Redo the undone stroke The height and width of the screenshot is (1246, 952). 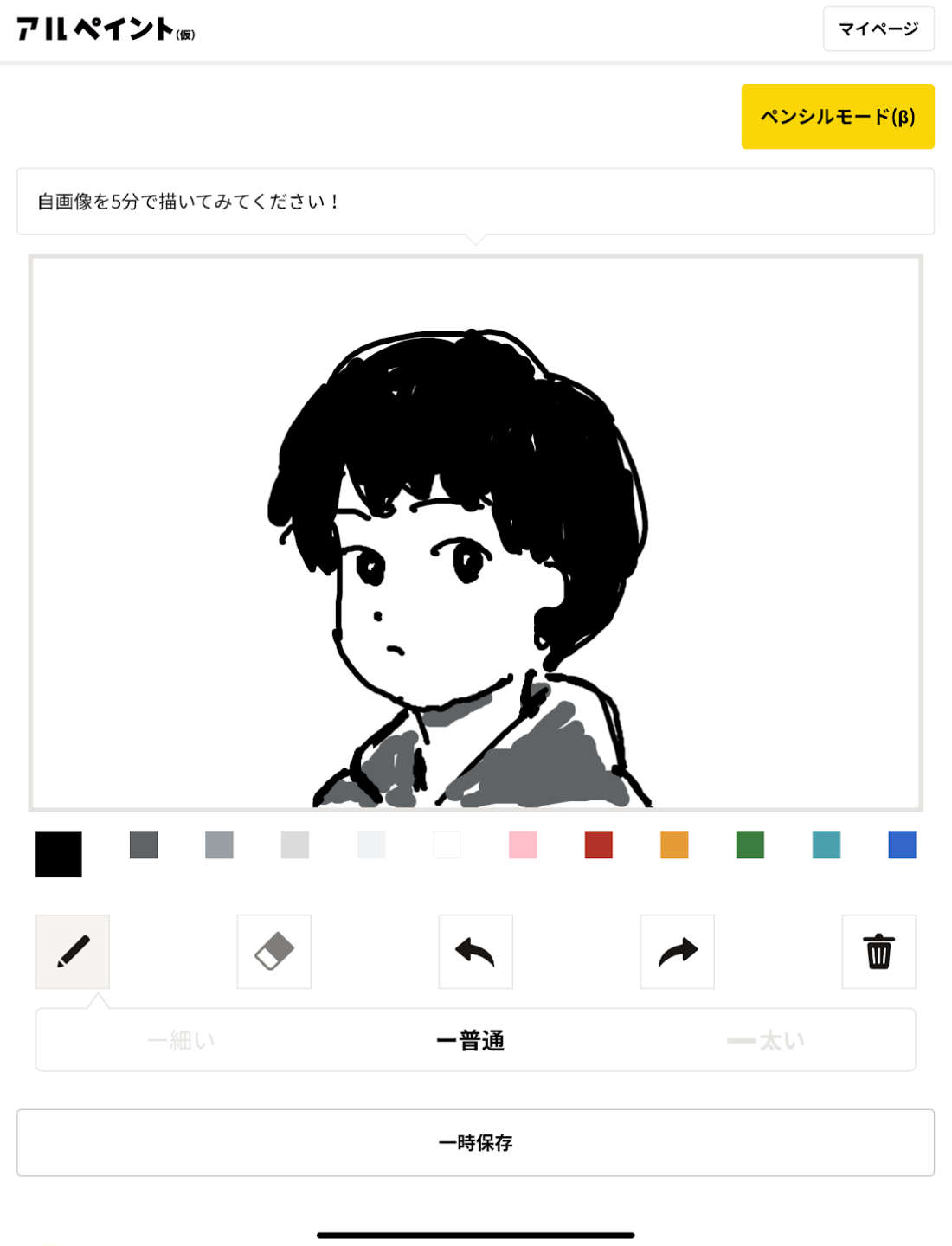click(677, 951)
